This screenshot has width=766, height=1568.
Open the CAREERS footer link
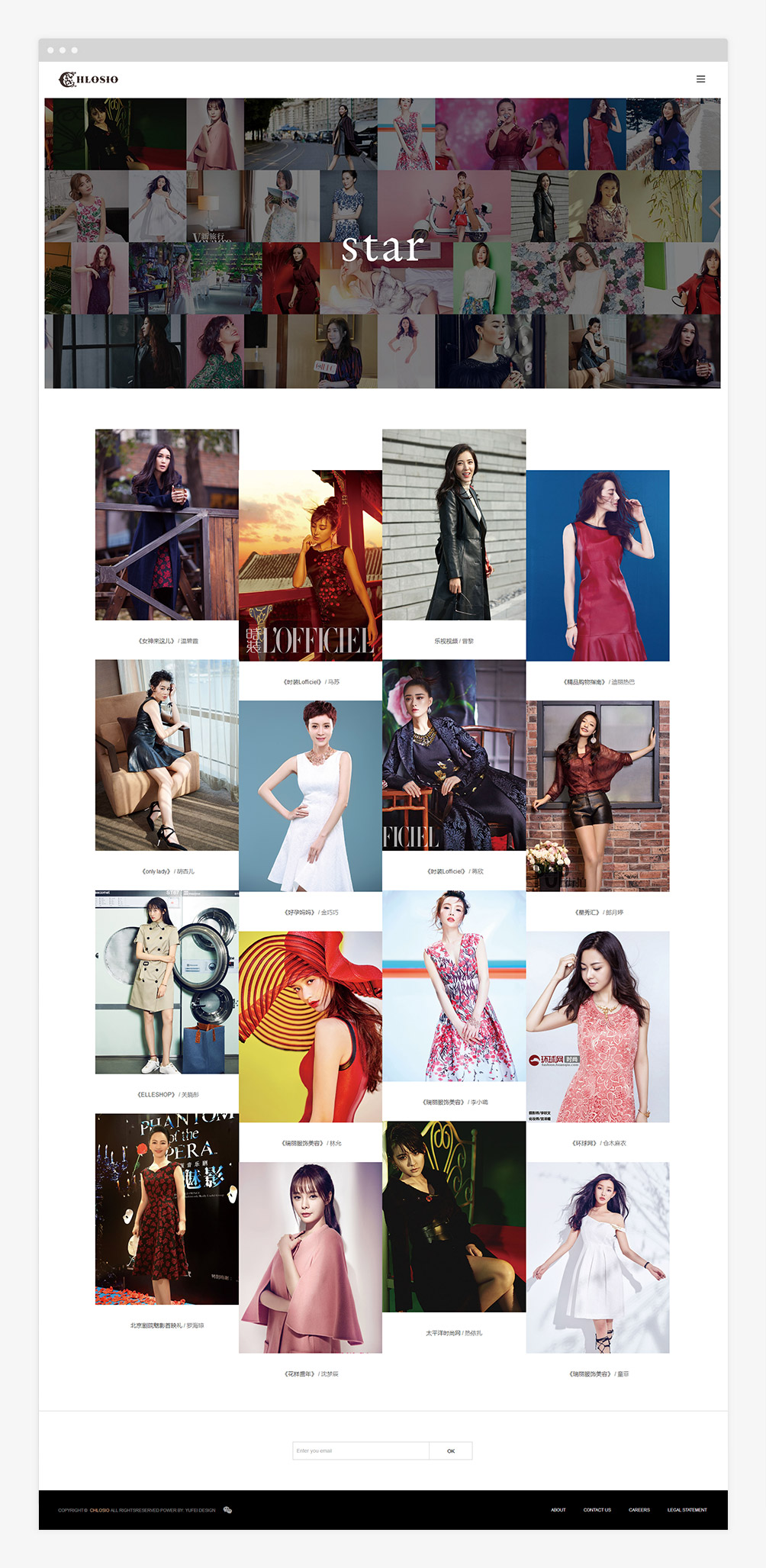pyautogui.click(x=639, y=1510)
